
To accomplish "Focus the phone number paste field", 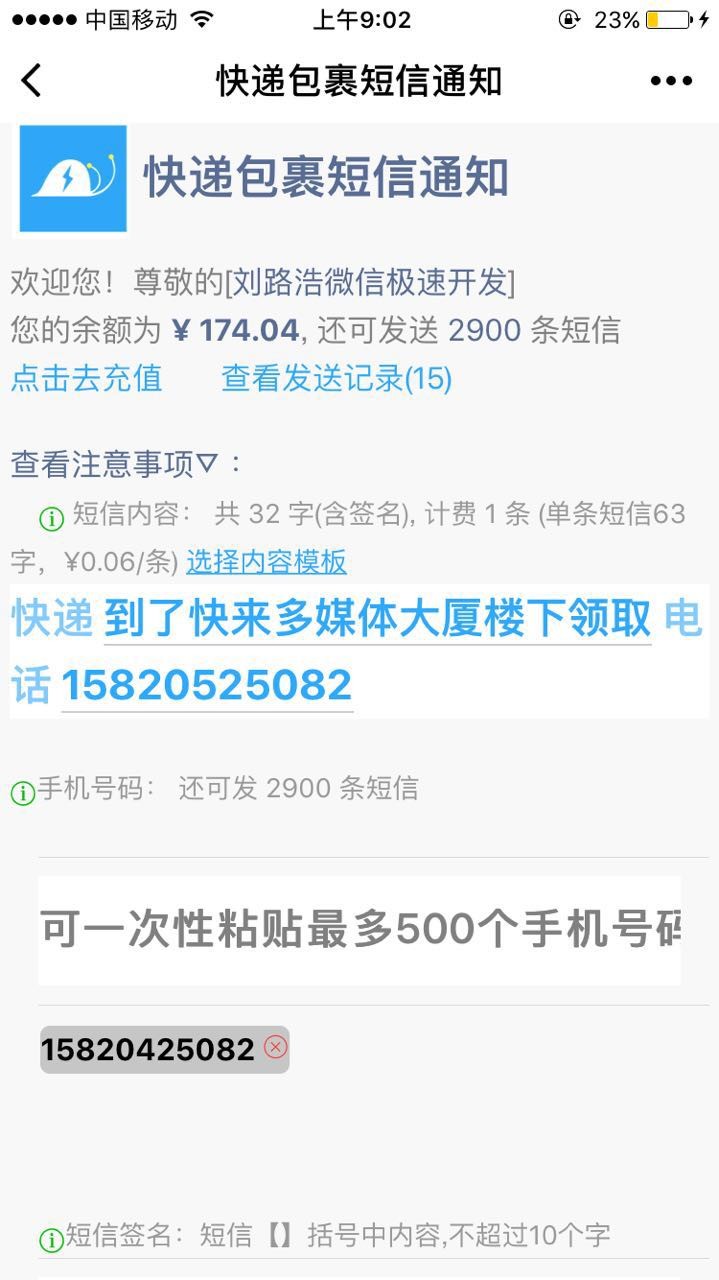I will (x=359, y=930).
